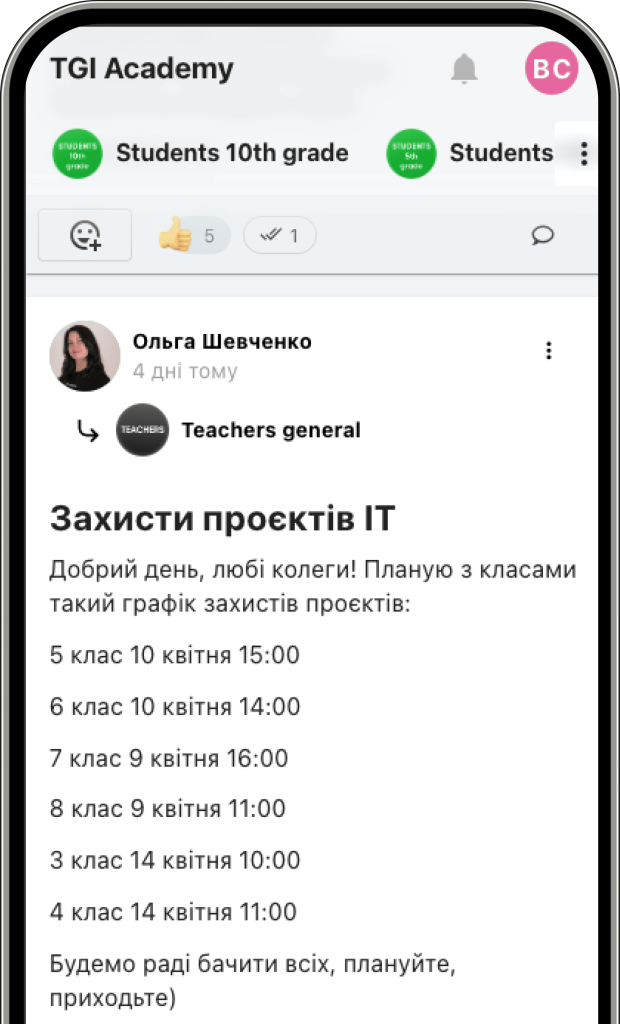620x1024 pixels.
Task: Open post options for Ольга Шевченко's post
Action: 548,350
